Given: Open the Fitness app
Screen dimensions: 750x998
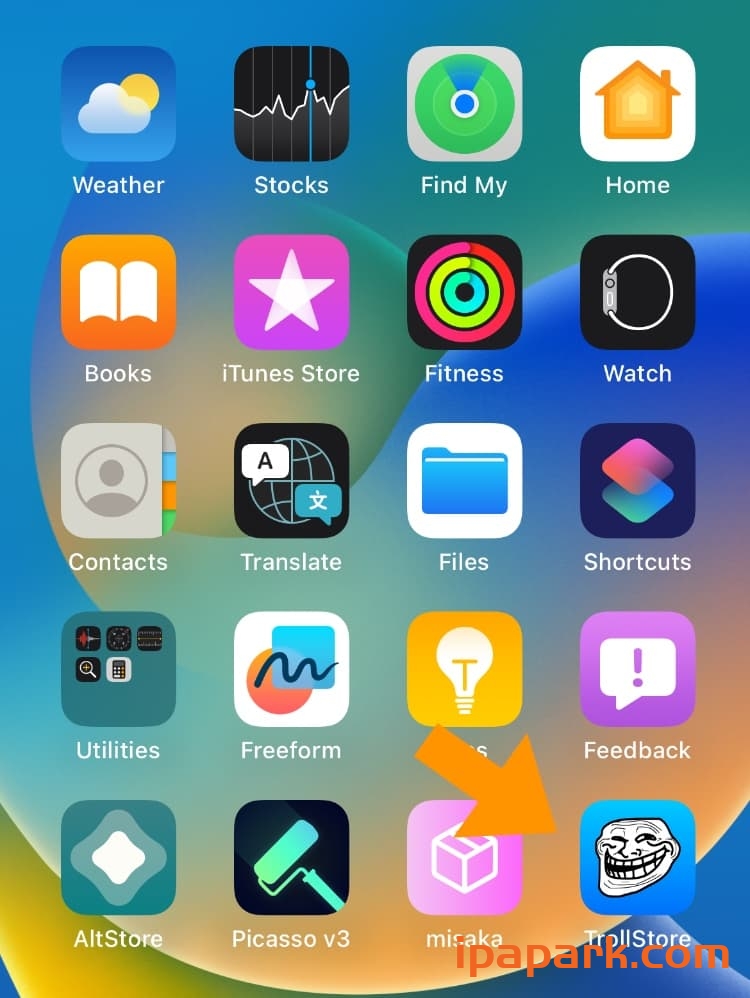Looking at the screenshot, I should click(x=464, y=292).
